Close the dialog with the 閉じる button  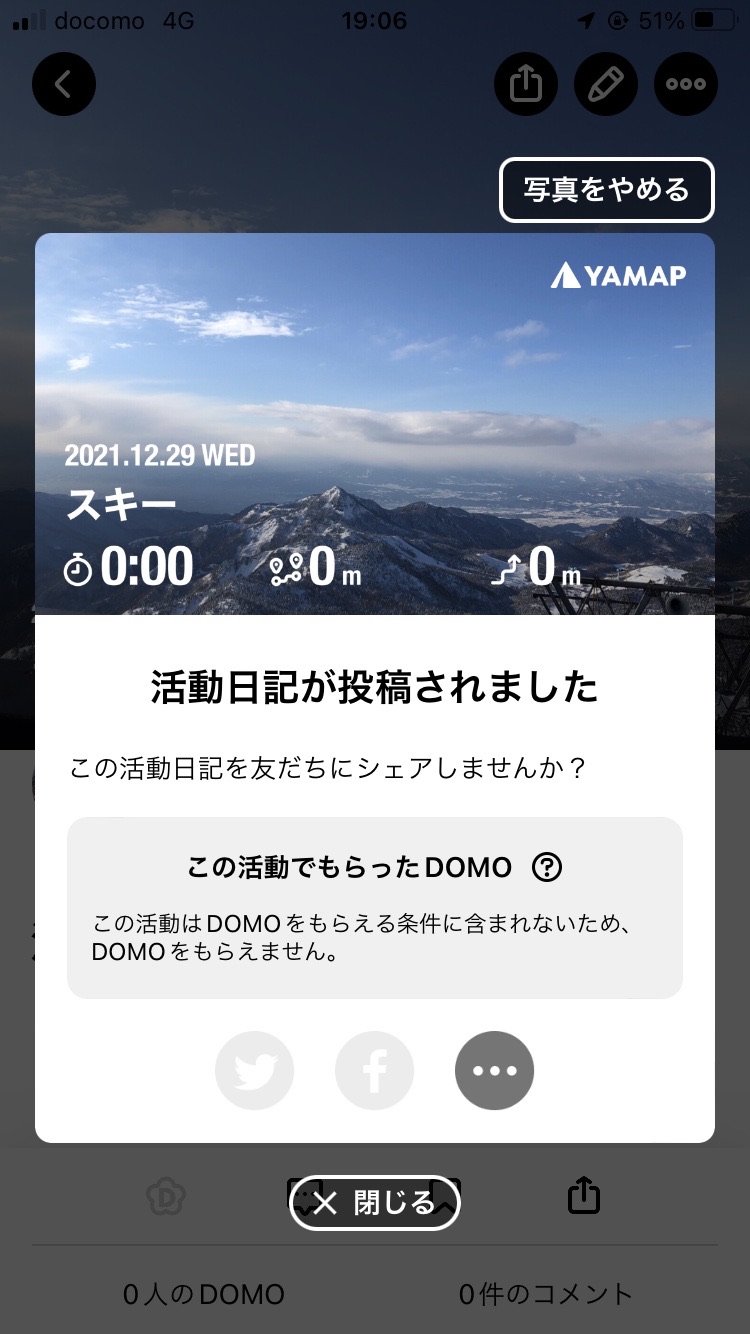click(375, 1203)
